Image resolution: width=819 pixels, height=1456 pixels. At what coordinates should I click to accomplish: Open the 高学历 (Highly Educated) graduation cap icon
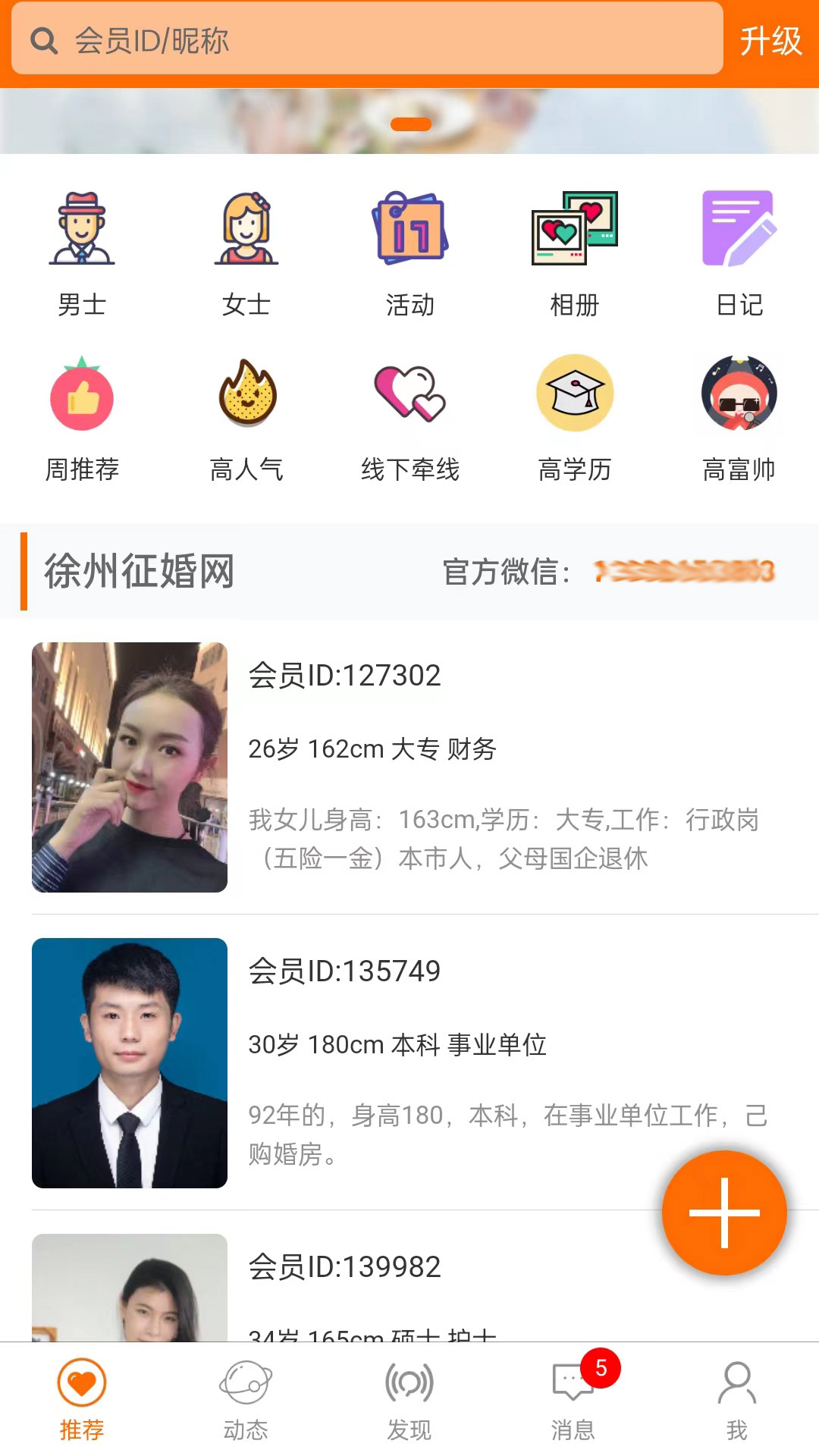[573, 396]
